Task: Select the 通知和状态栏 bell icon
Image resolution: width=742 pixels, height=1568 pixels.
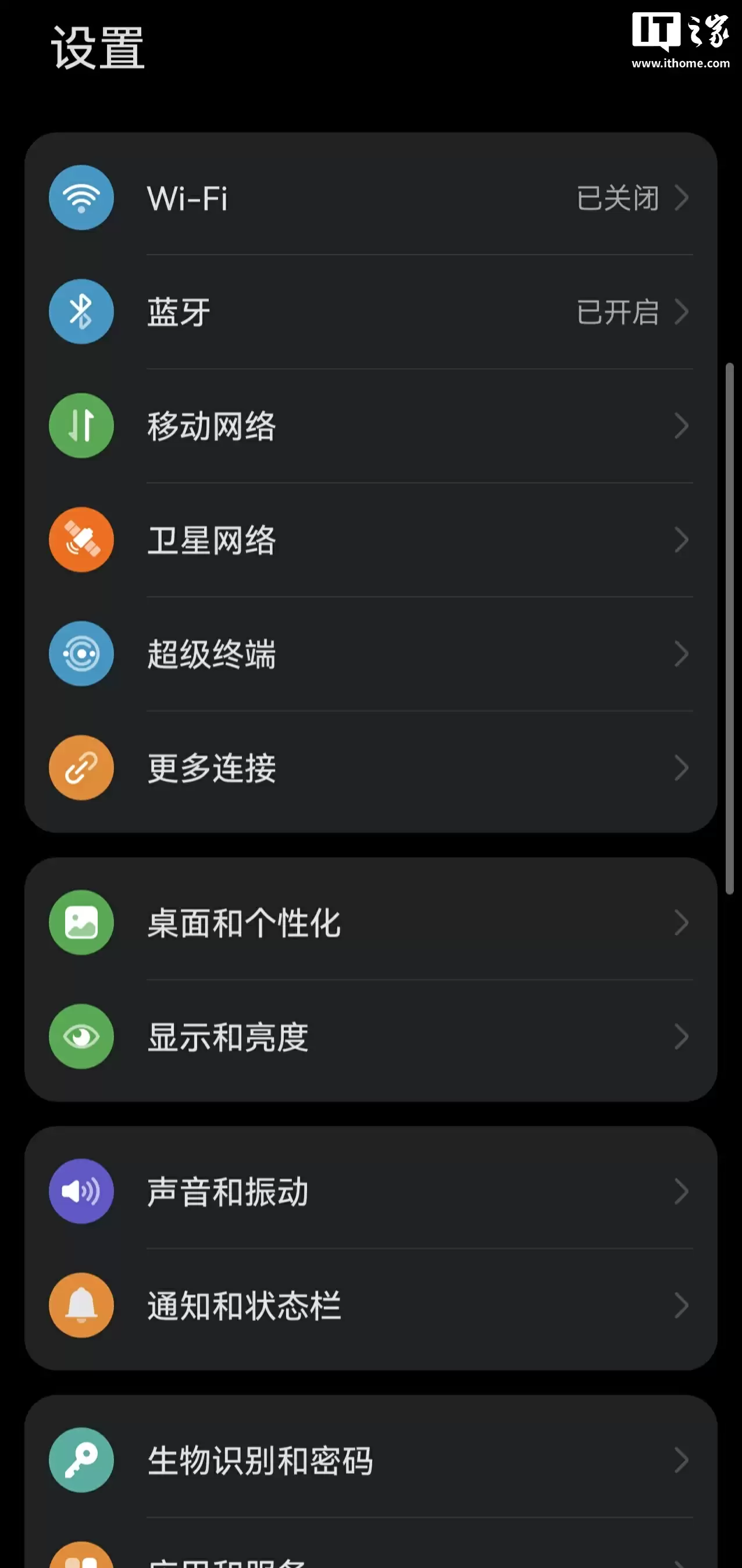Action: 81,1306
